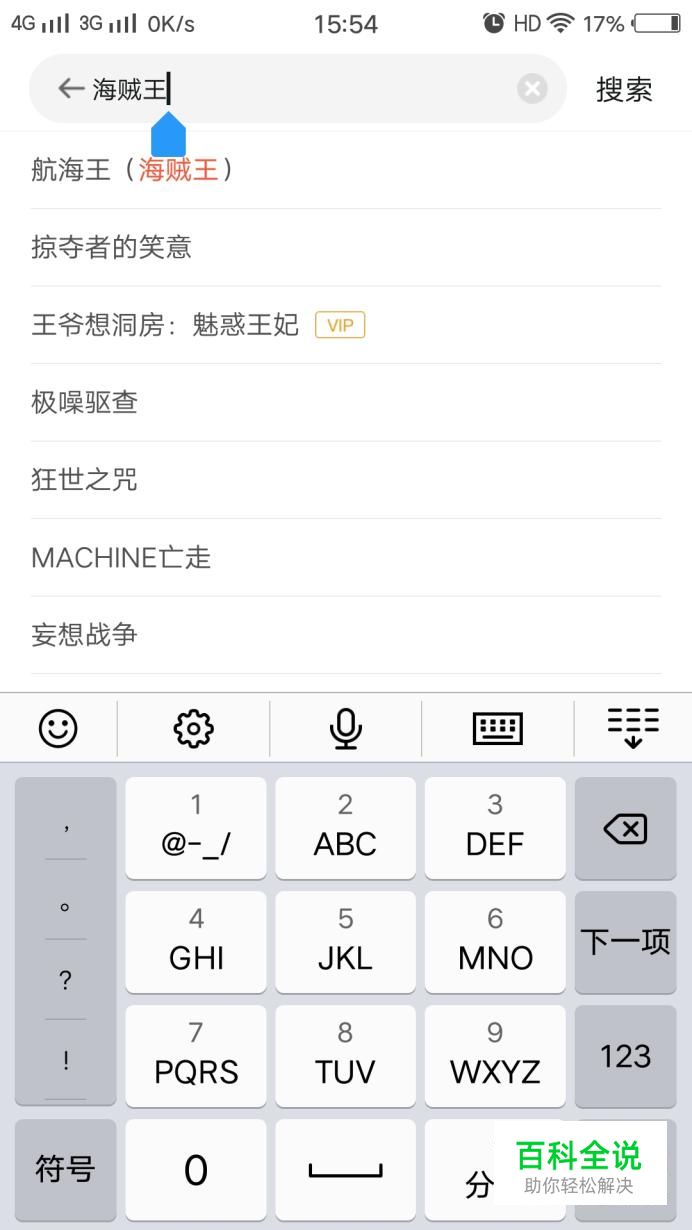Image resolution: width=692 pixels, height=1230 pixels.
Task: Open the 妄想战争 suggestion
Action: click(x=85, y=635)
